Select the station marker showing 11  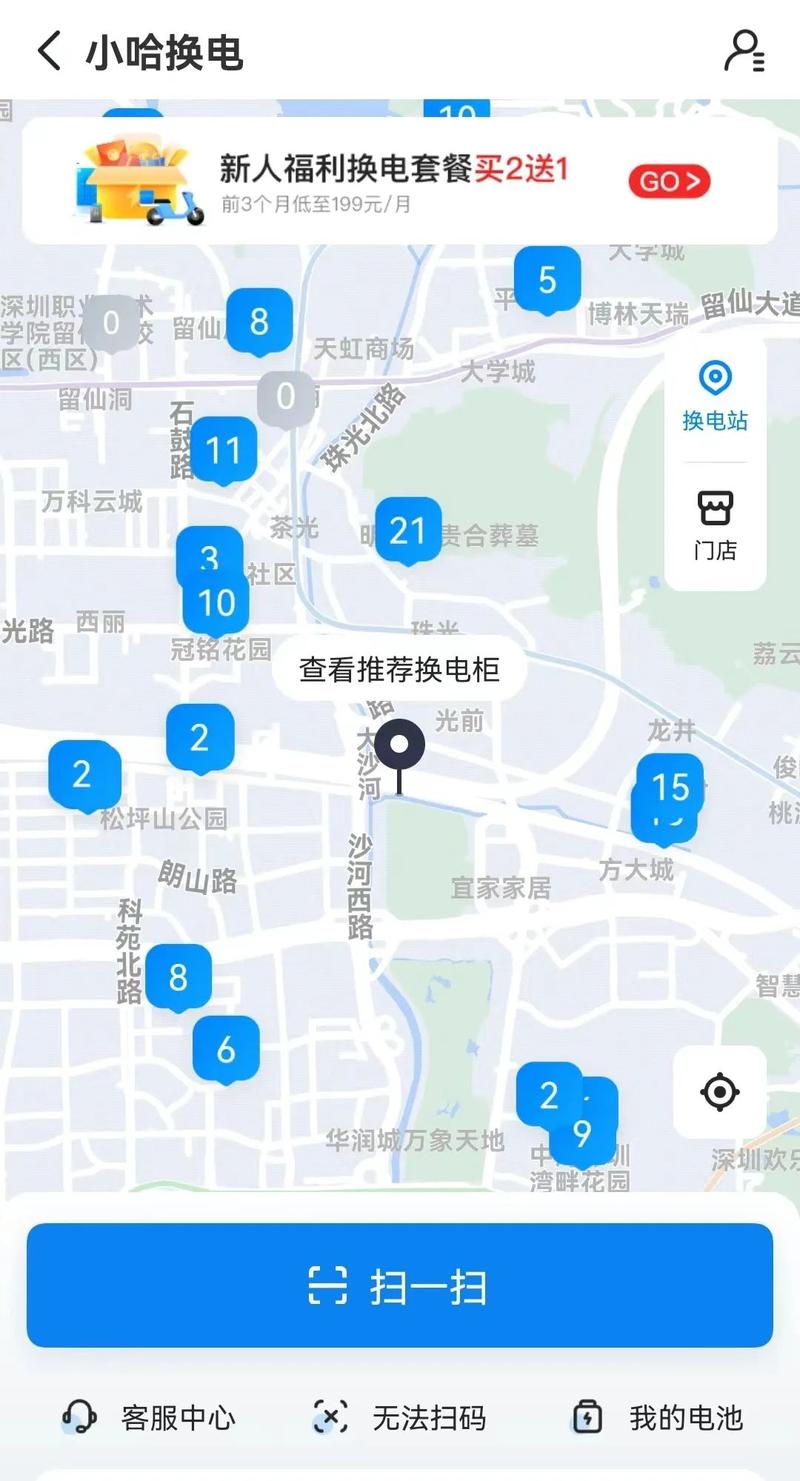tap(223, 451)
